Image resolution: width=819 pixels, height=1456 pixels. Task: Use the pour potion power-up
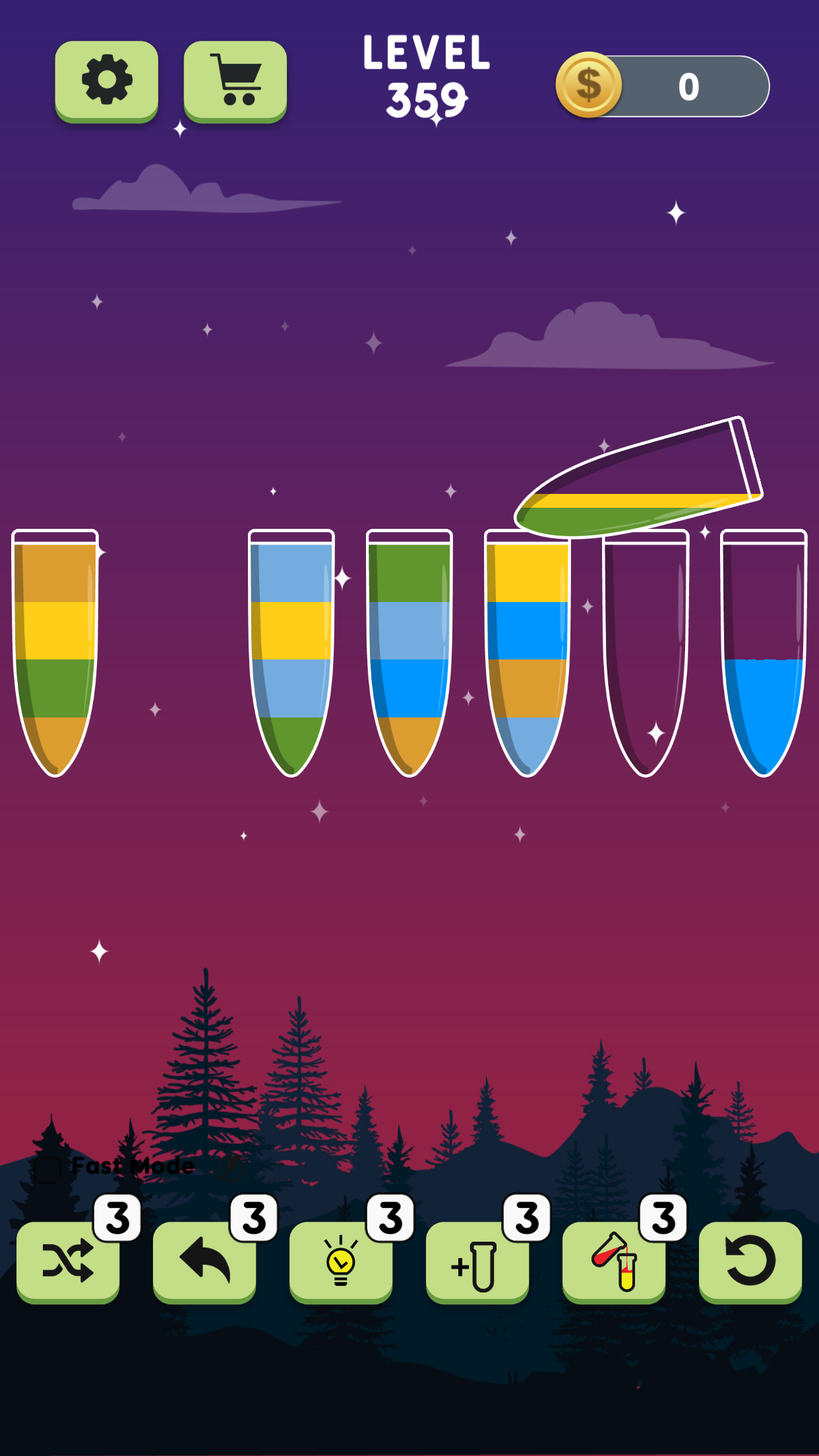pos(614,1261)
